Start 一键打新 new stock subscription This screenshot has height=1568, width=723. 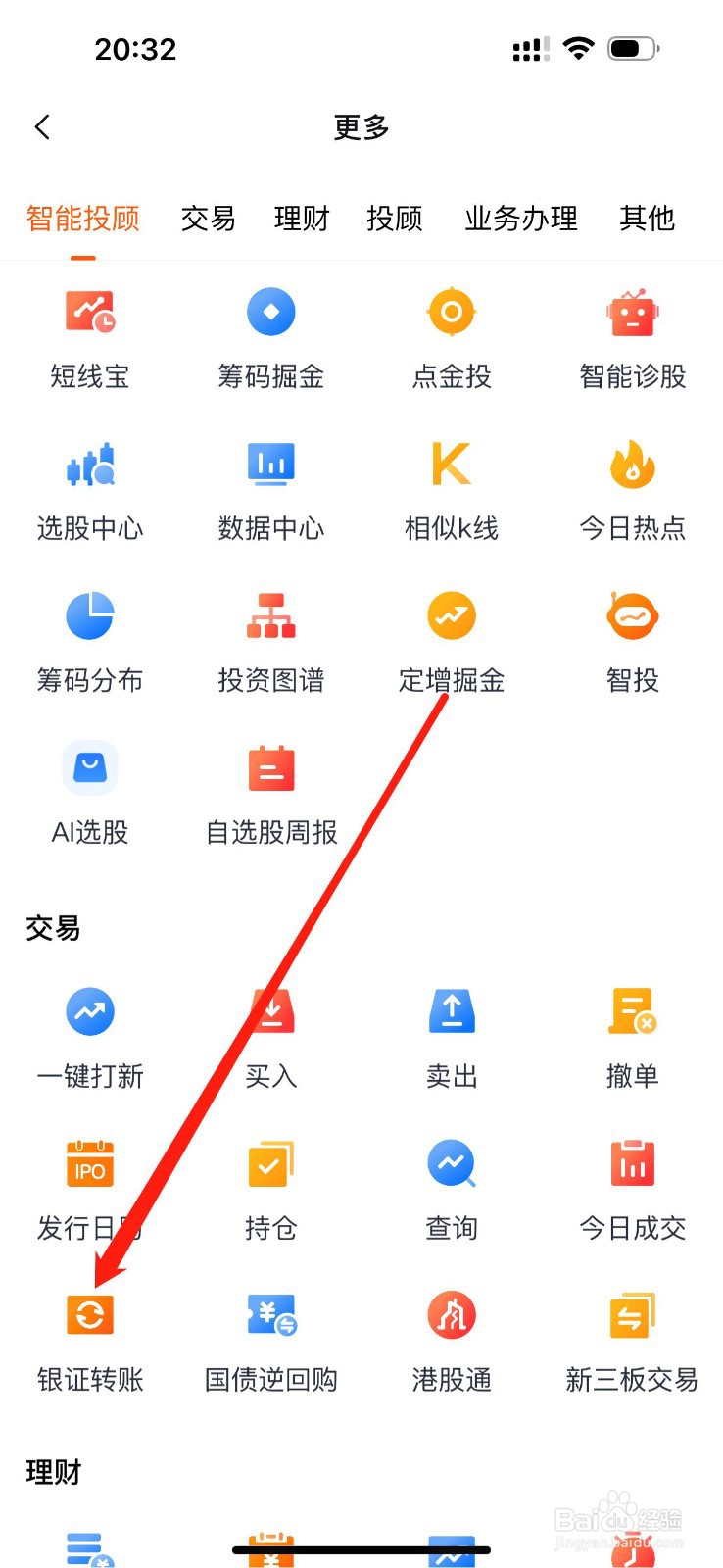(x=89, y=1039)
